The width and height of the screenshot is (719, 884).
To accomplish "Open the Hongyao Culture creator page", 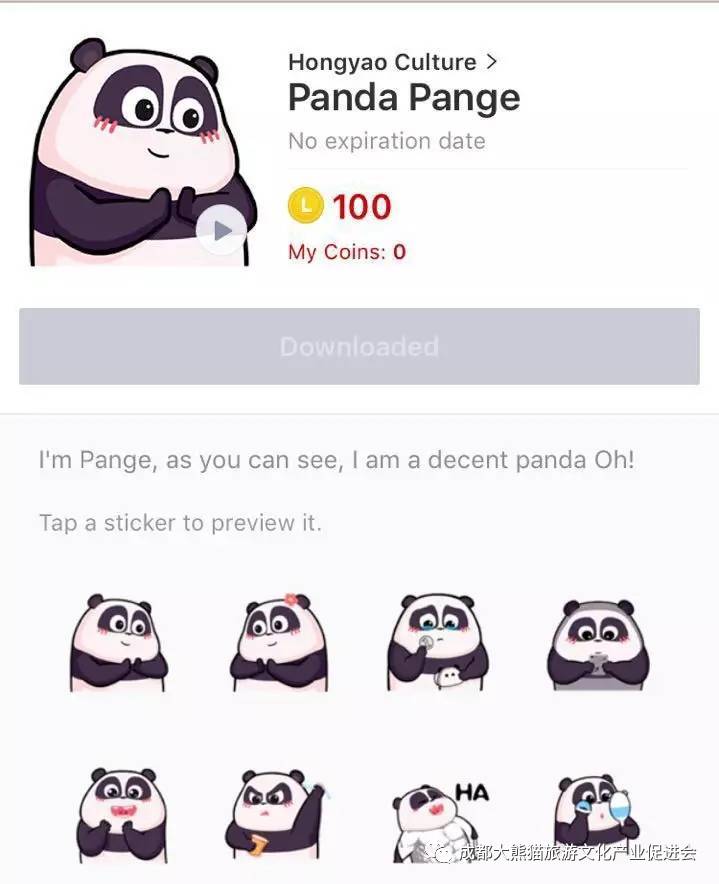I will pos(392,62).
